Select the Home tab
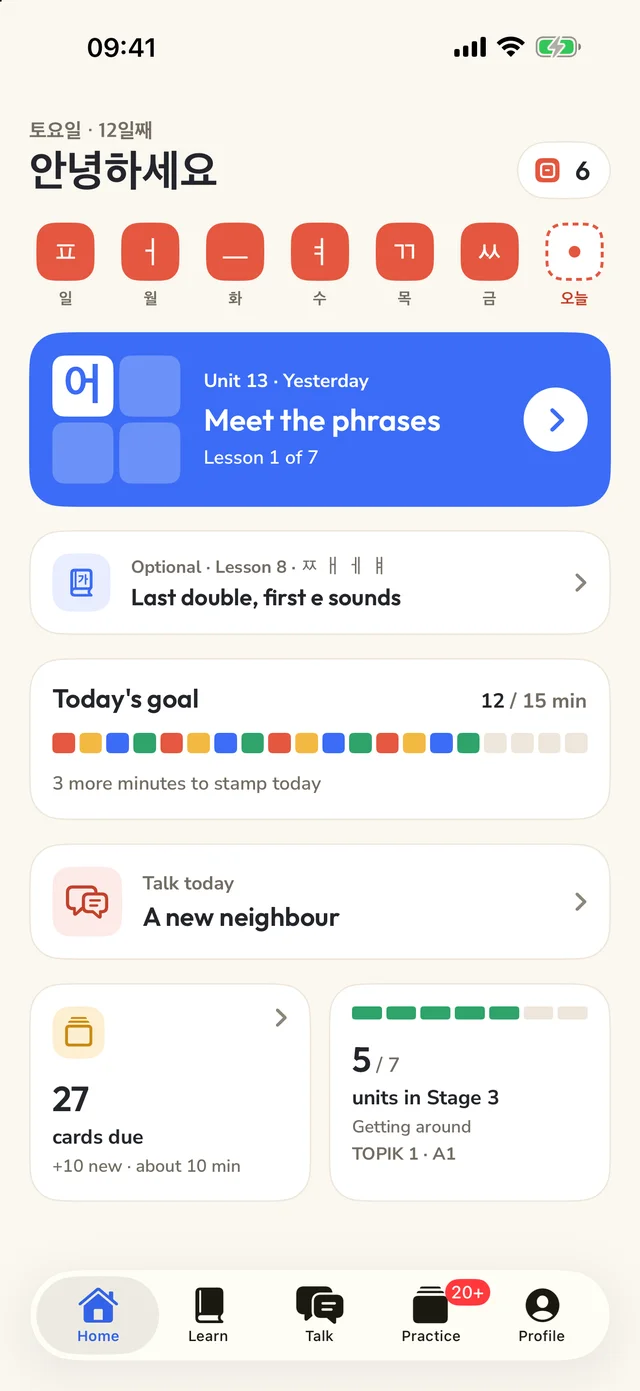640x1391 pixels. tap(98, 1315)
